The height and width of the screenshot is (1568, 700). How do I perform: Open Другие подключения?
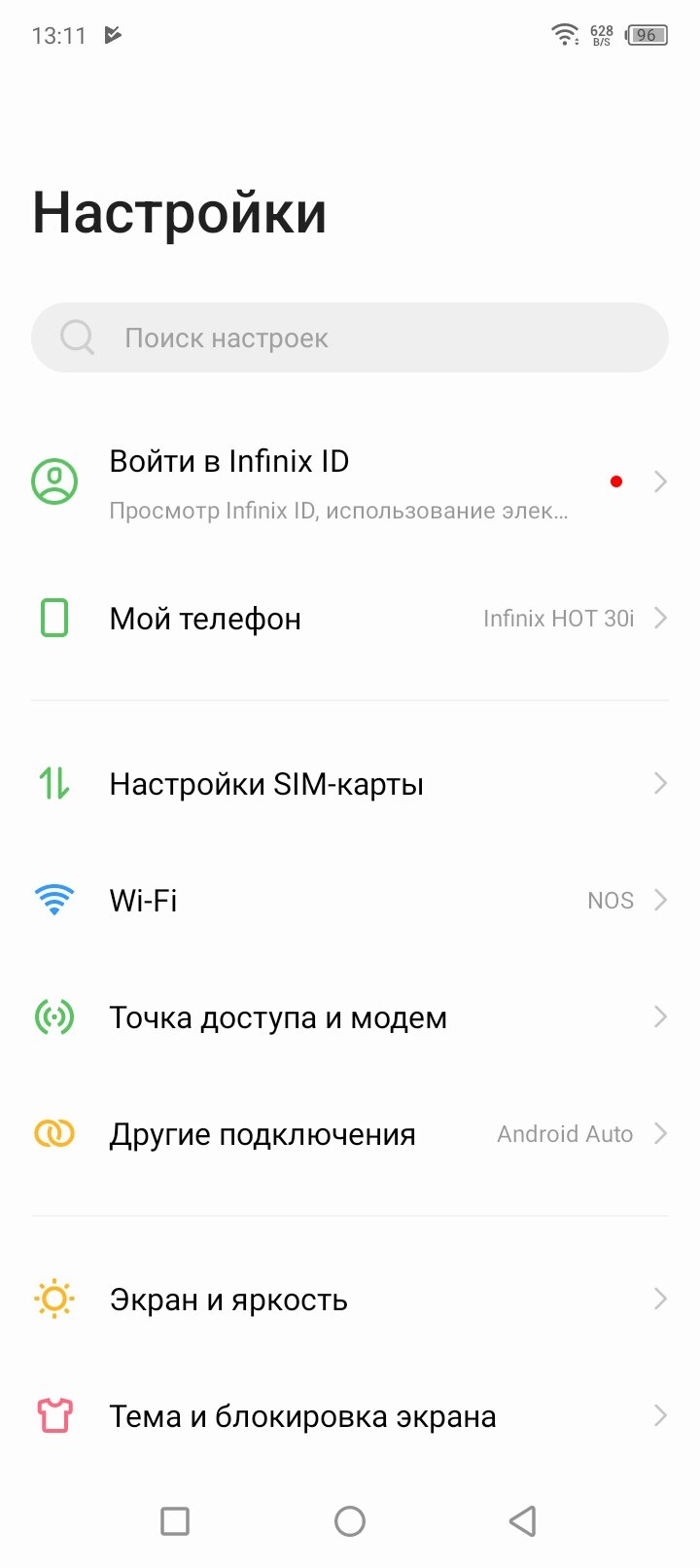tap(350, 1134)
